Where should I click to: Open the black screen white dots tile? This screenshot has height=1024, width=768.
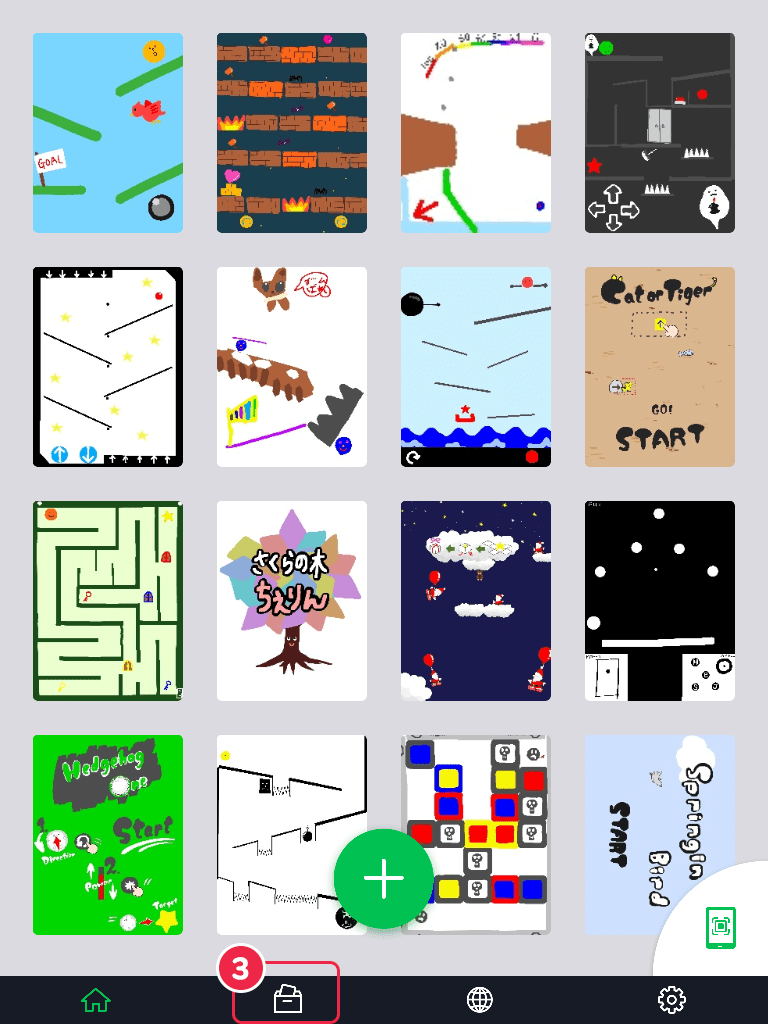(659, 600)
